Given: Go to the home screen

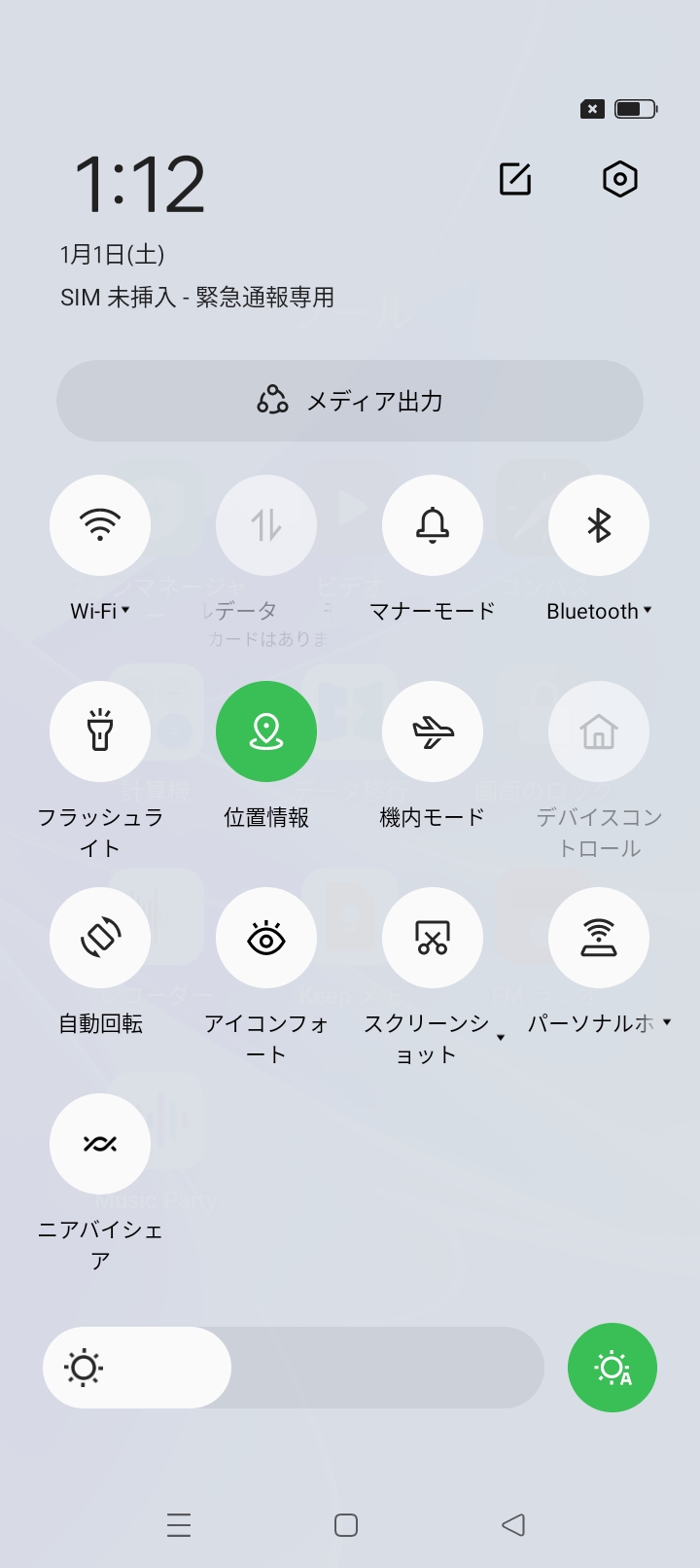Looking at the screenshot, I should click(346, 1524).
